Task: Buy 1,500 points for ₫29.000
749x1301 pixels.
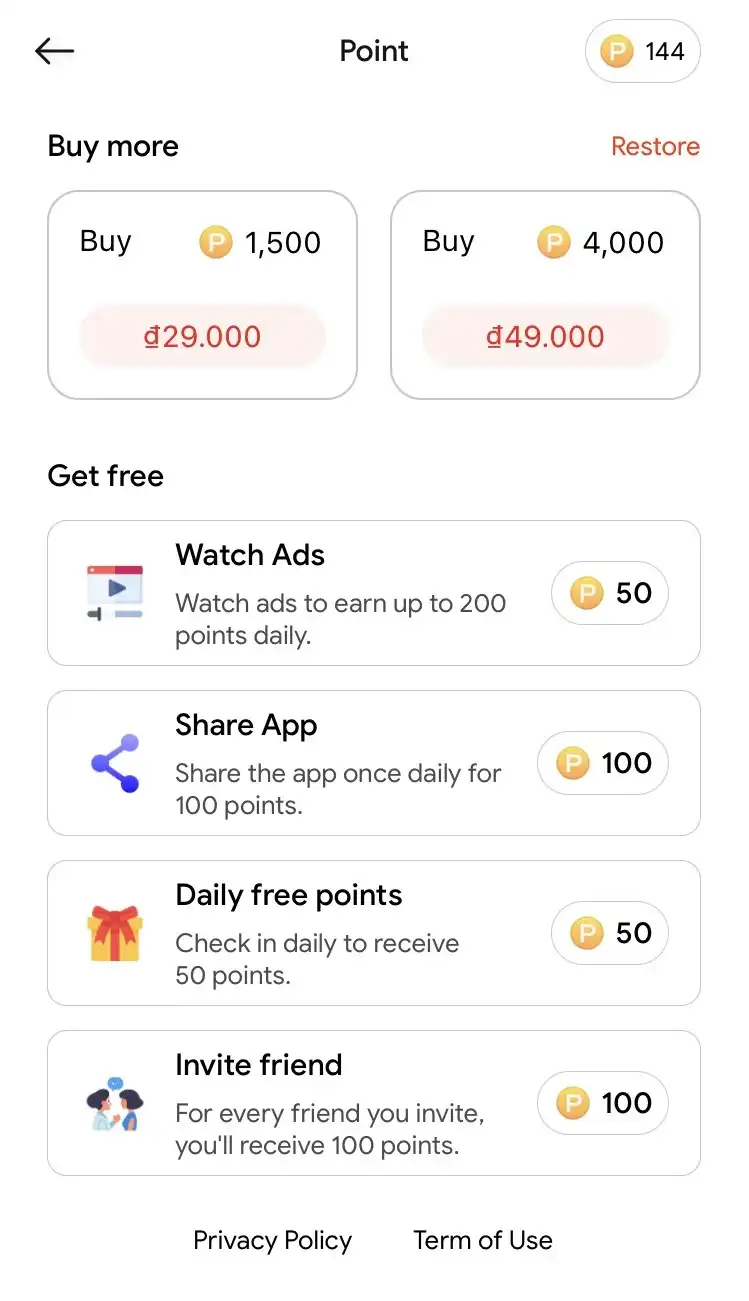Action: [x=202, y=295]
